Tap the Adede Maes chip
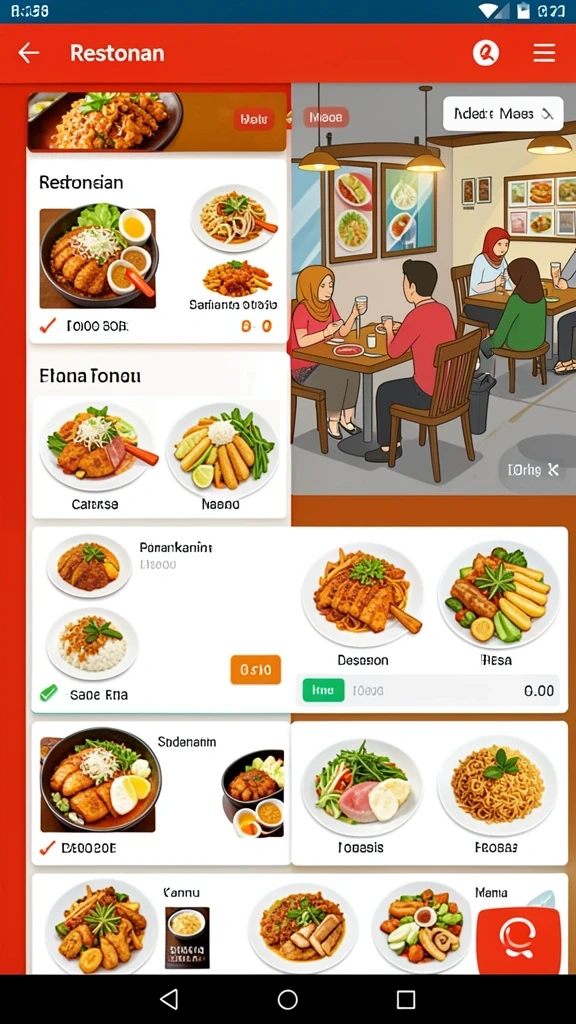This screenshot has width=576, height=1024. [503, 114]
